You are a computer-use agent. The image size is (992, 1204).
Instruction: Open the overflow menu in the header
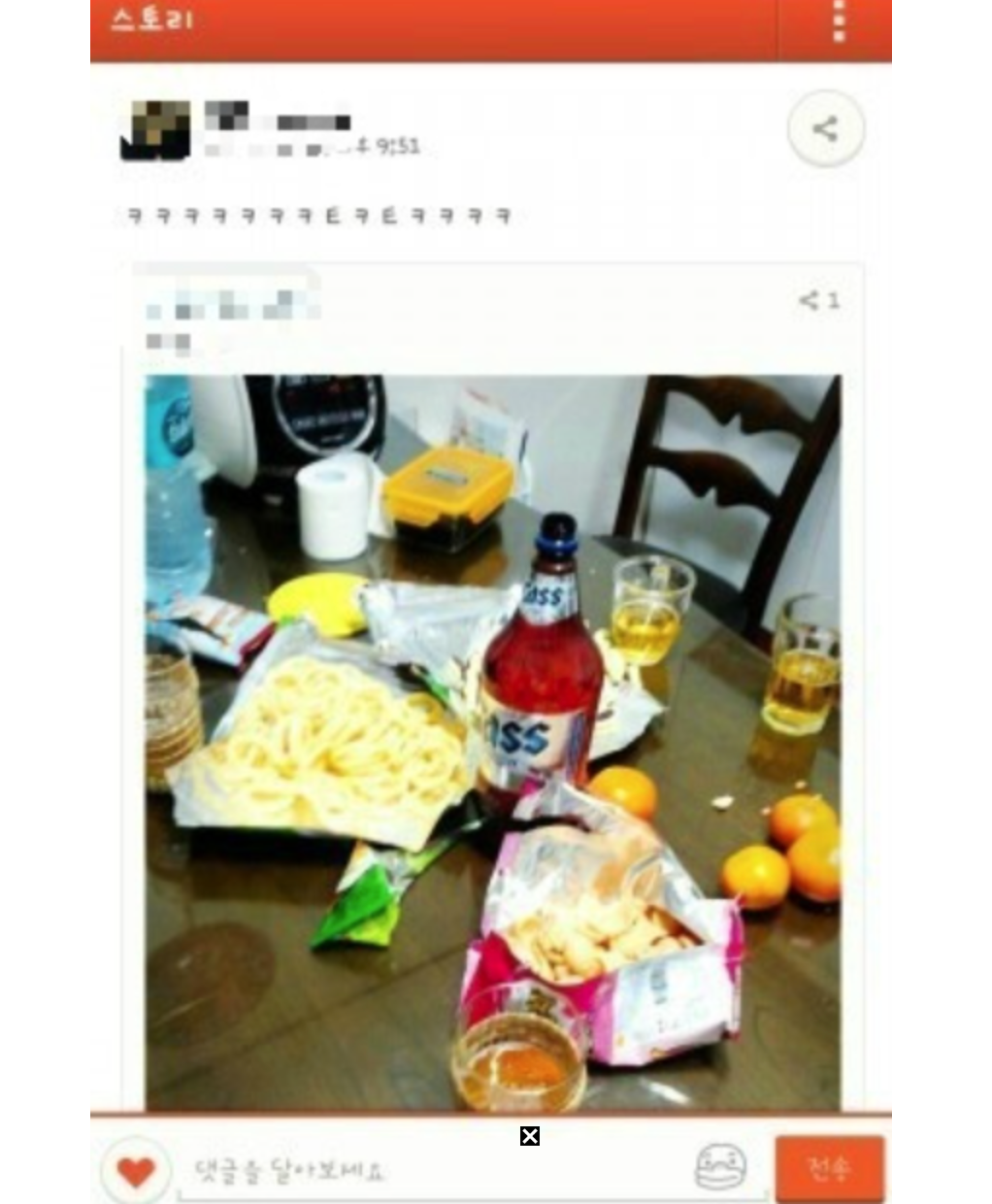[839, 21]
